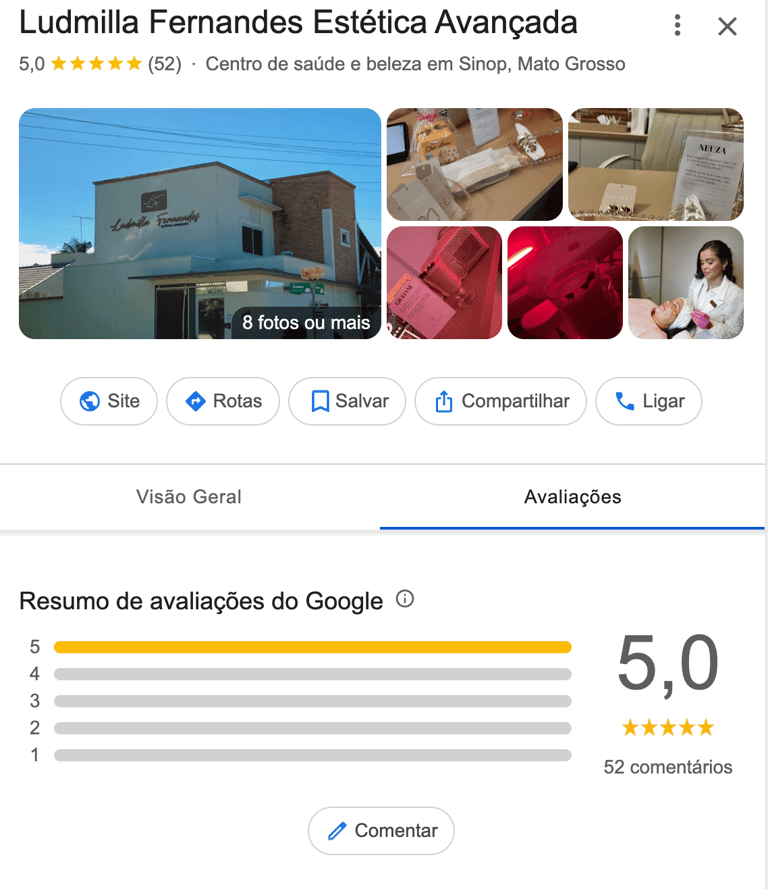Select the Avaliações tab

click(x=572, y=497)
